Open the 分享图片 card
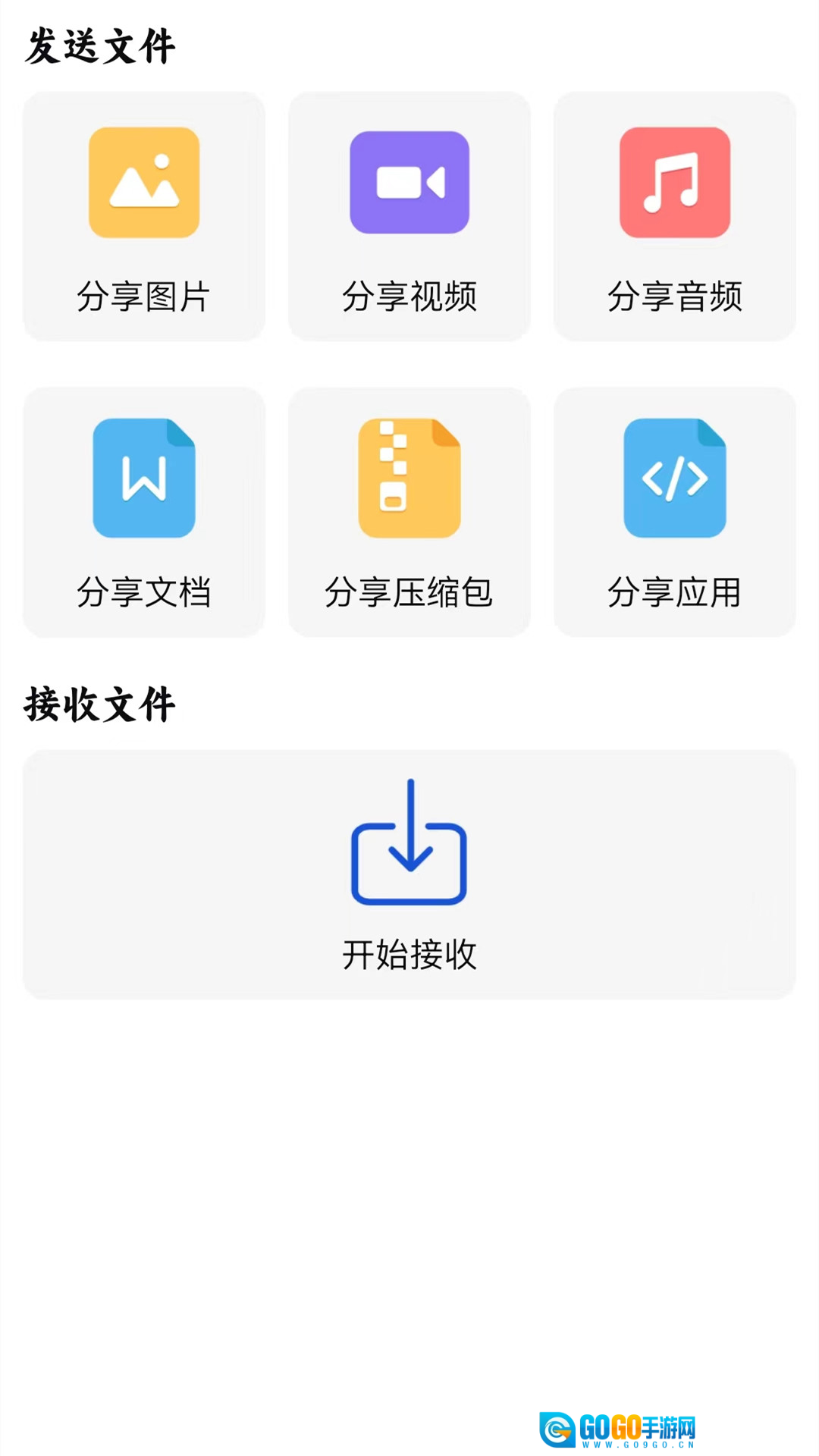This screenshot has height=1456, width=819. coord(144,216)
